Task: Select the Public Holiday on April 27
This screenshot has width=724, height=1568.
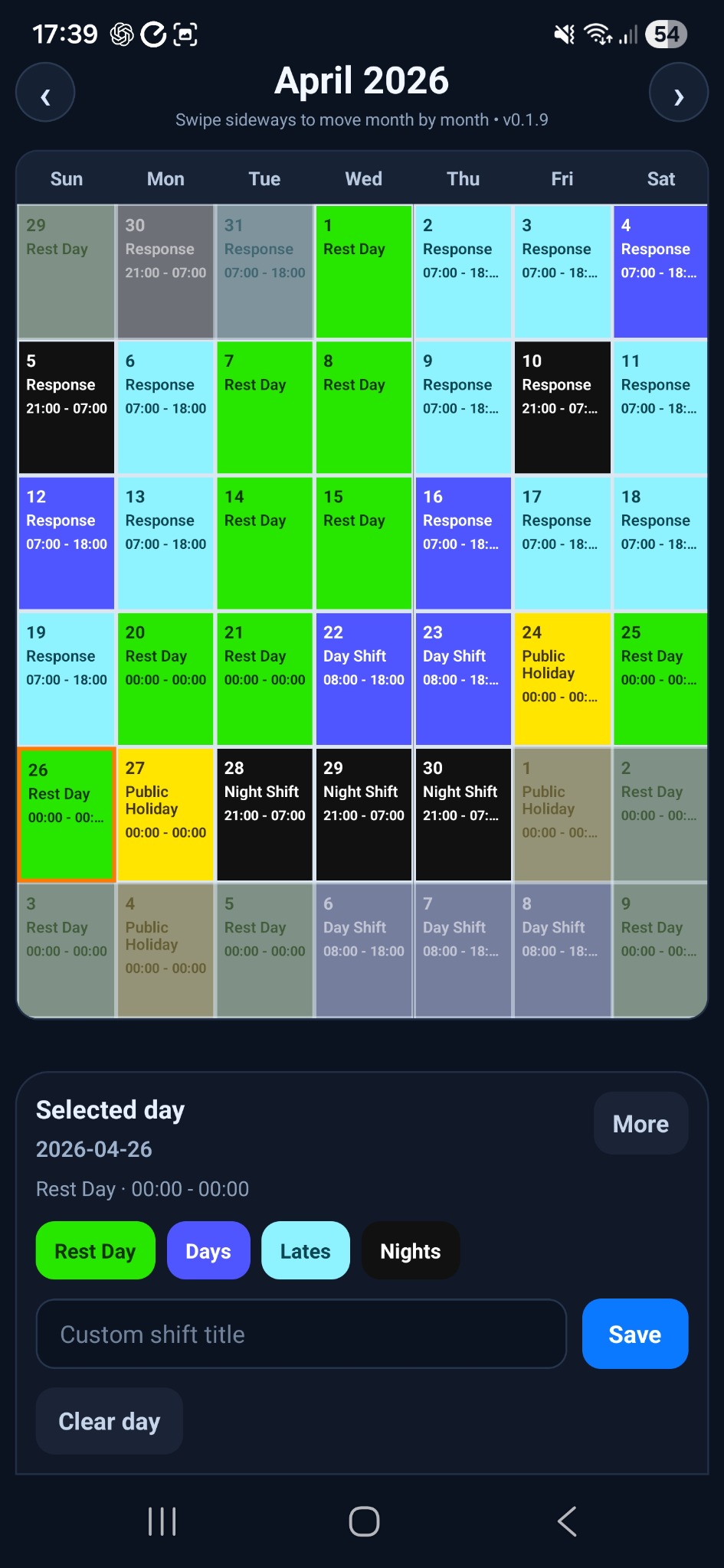Action: [x=165, y=813]
